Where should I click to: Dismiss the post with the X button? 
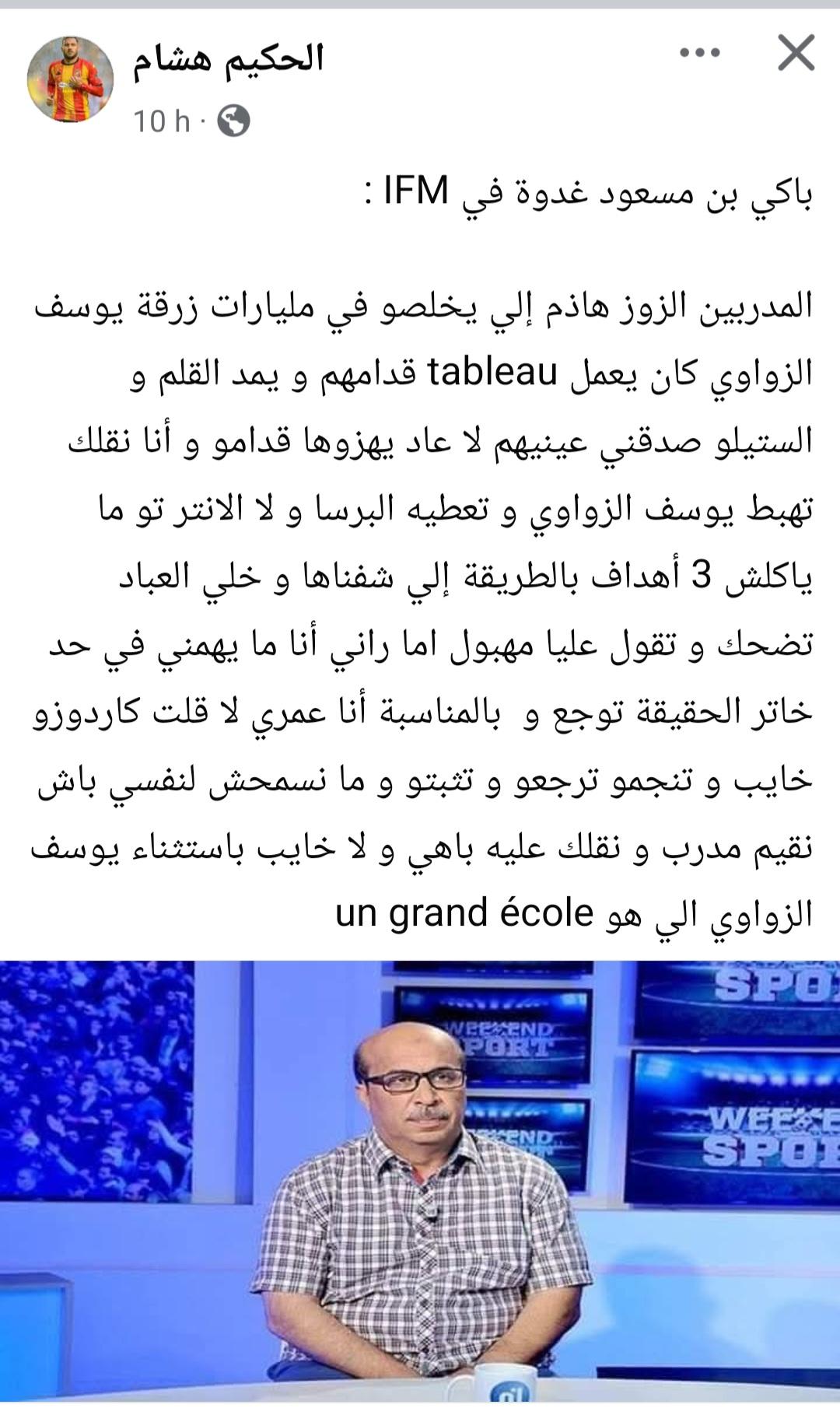(x=796, y=54)
